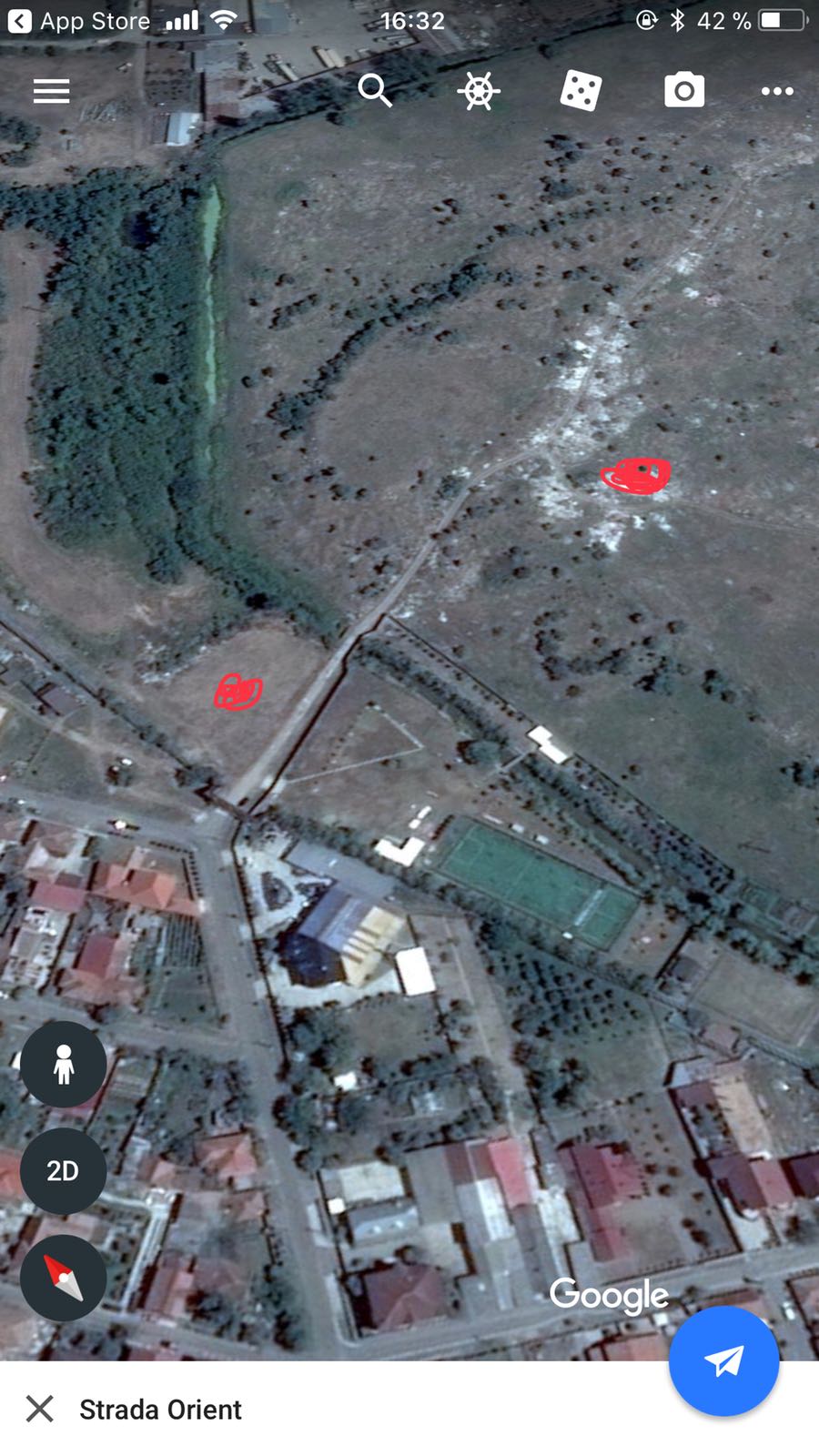
Task: Return to App Store via back link
Action: pos(79,20)
